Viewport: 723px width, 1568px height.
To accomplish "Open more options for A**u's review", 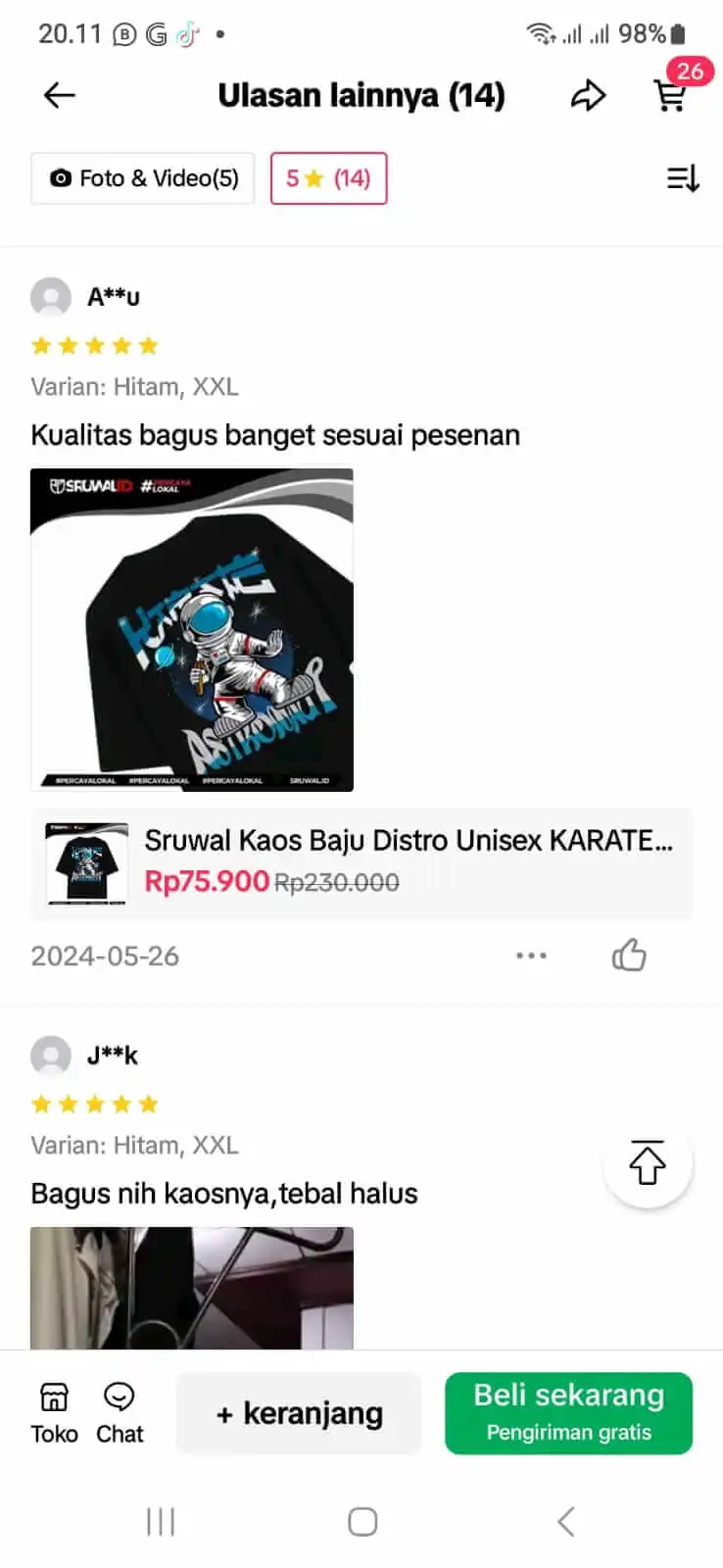I will point(531,955).
